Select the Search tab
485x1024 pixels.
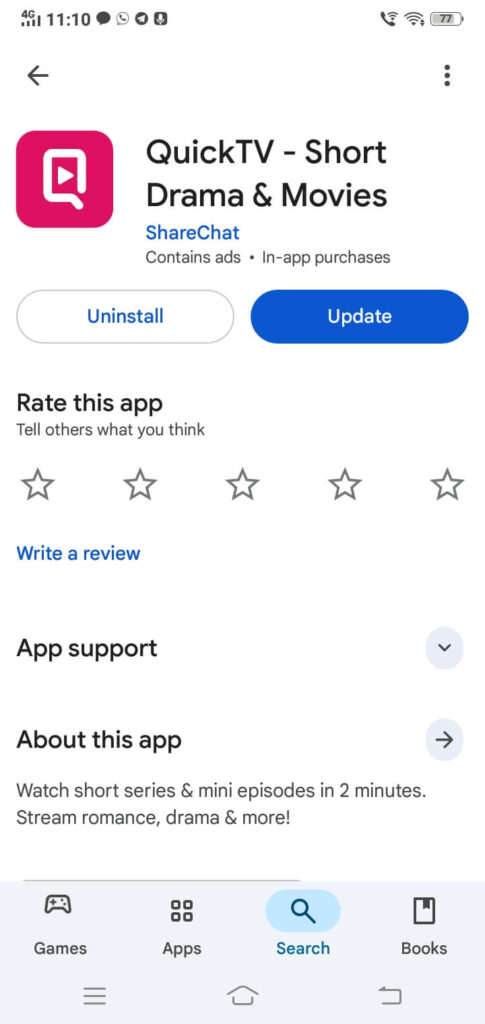point(303,925)
